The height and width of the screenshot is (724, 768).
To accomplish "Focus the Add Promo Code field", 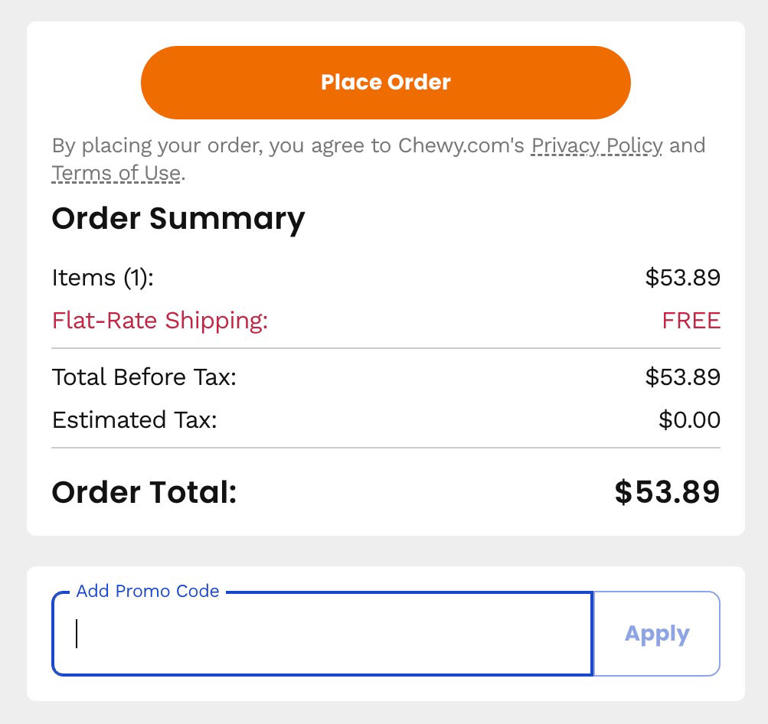I will 322,634.
